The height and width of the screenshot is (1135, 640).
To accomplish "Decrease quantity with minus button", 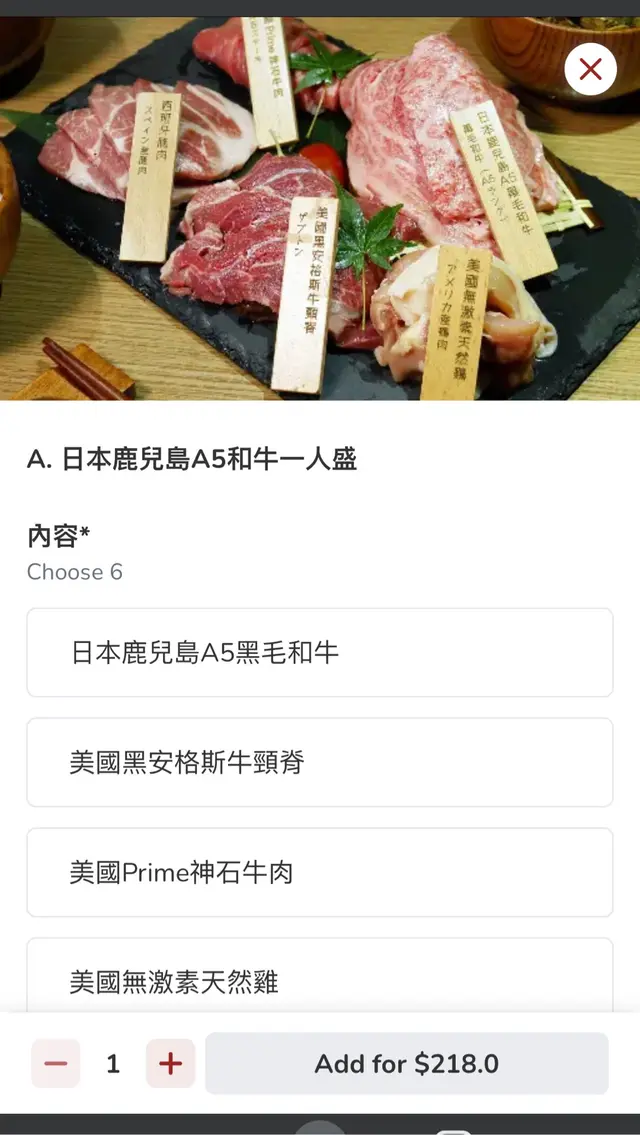I will tap(56, 1064).
